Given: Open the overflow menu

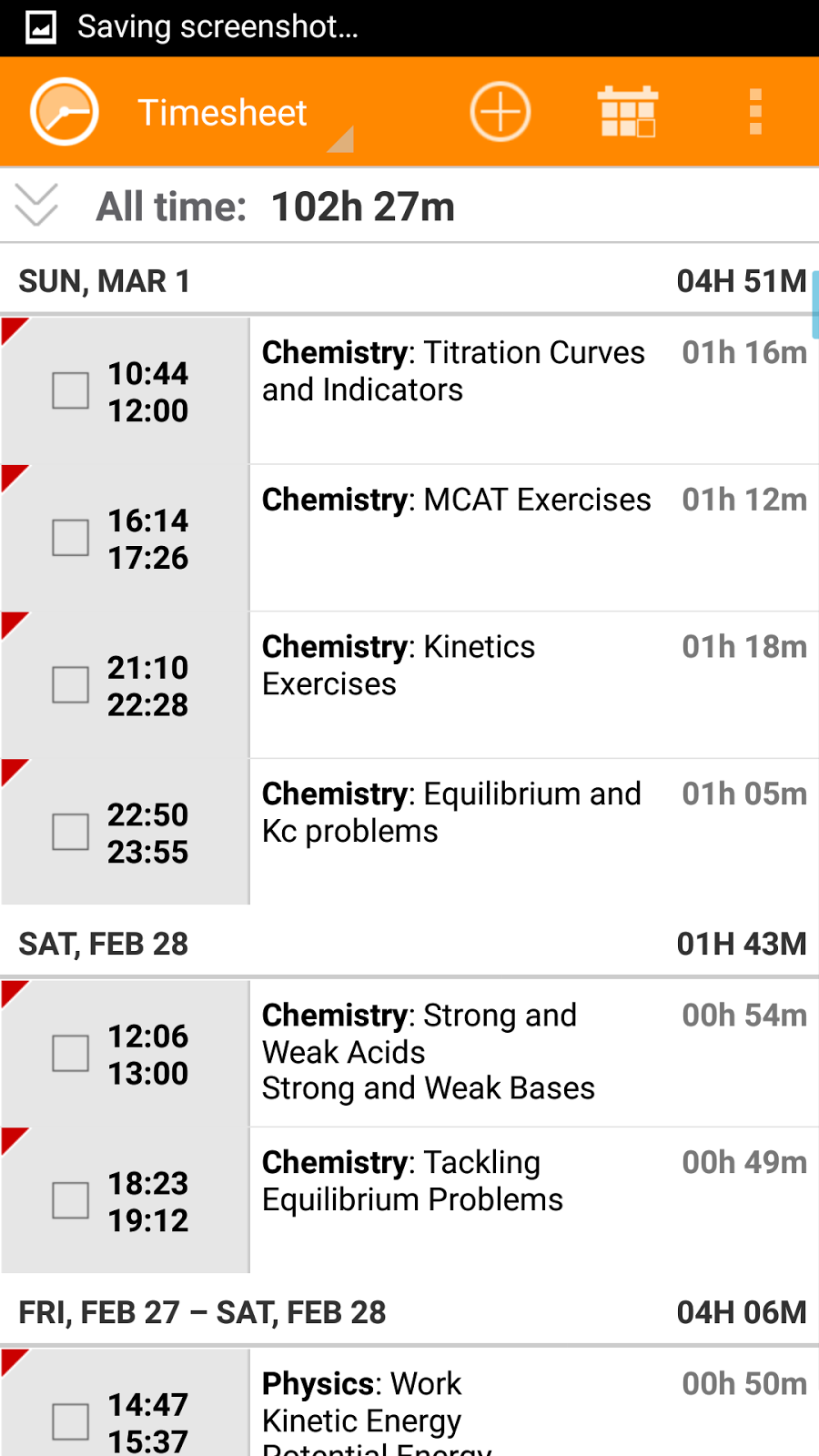Looking at the screenshot, I should [x=755, y=112].
